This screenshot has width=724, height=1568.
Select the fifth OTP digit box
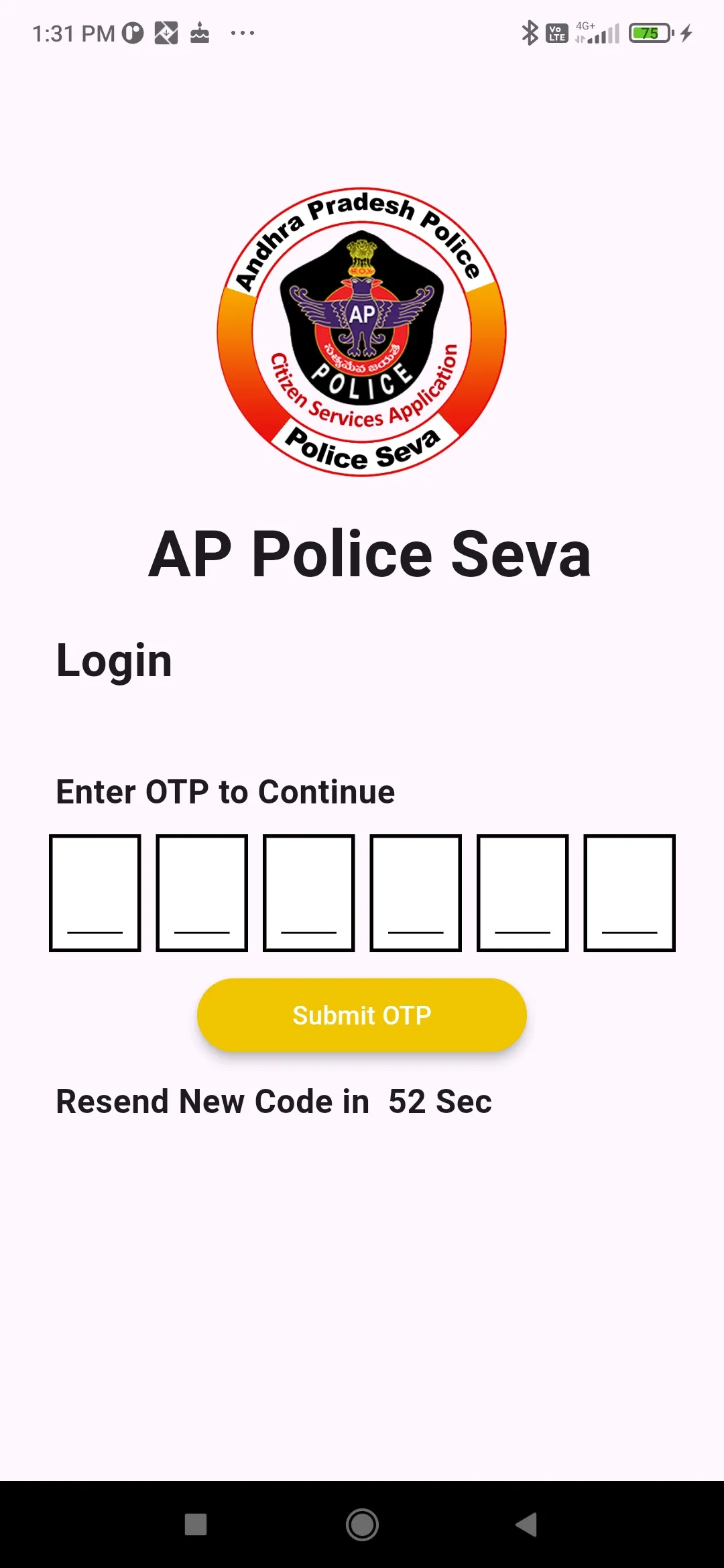[x=523, y=893]
